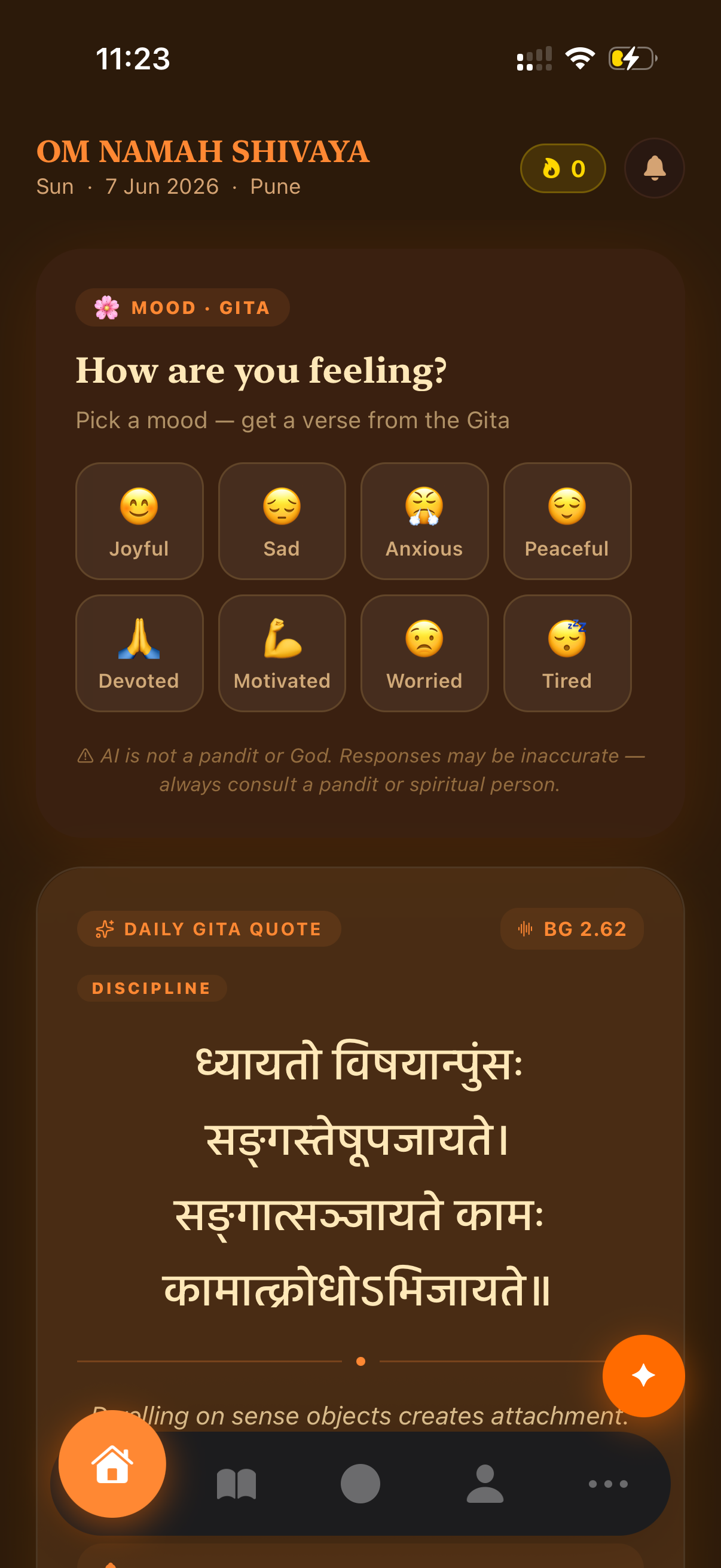Open the notifications bell
The image size is (721, 1568).
(654, 168)
